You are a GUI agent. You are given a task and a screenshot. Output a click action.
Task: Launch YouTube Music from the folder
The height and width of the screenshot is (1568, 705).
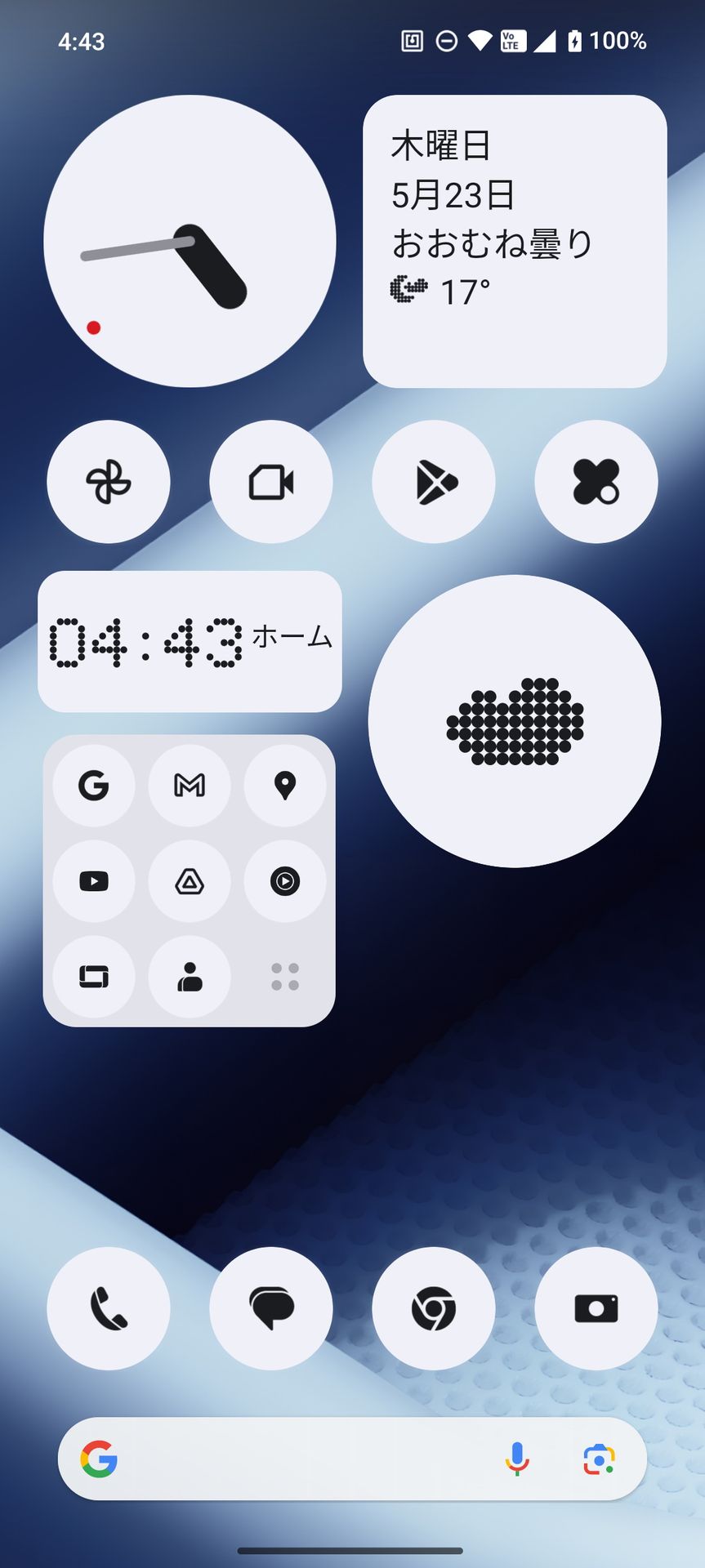(x=285, y=881)
